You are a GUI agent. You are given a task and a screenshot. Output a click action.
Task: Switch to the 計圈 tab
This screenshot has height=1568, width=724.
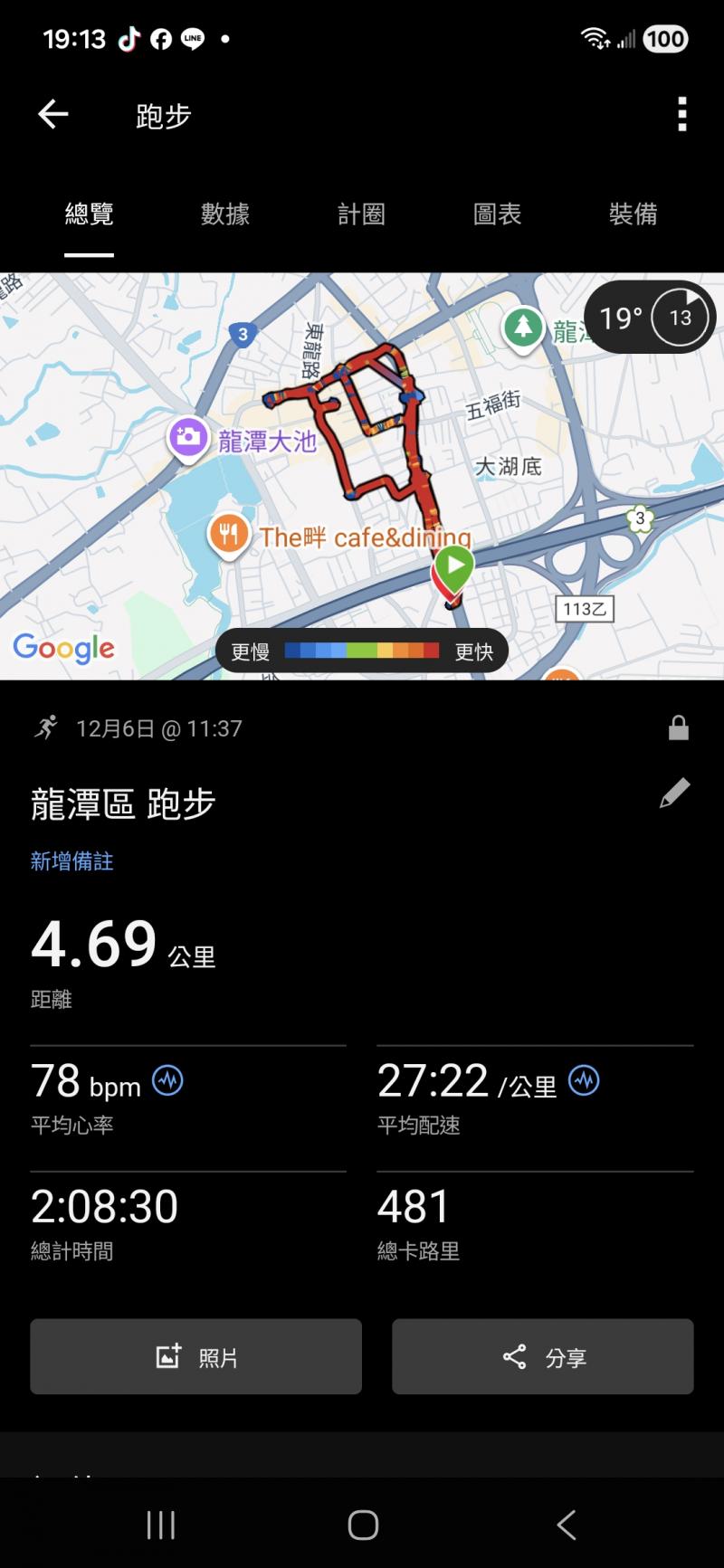(361, 214)
